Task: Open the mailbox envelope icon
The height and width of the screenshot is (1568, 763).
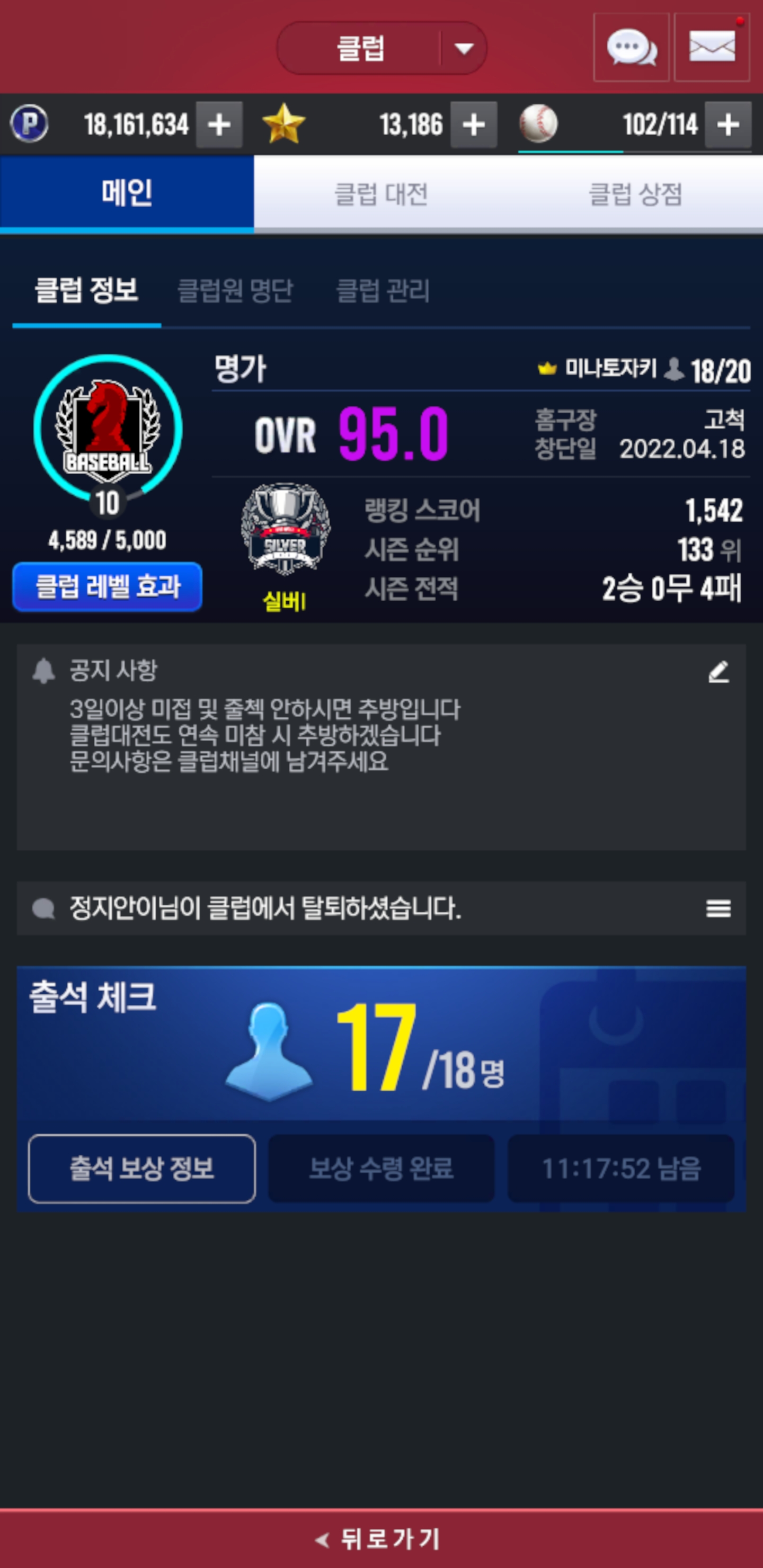Action: pyautogui.click(x=711, y=48)
